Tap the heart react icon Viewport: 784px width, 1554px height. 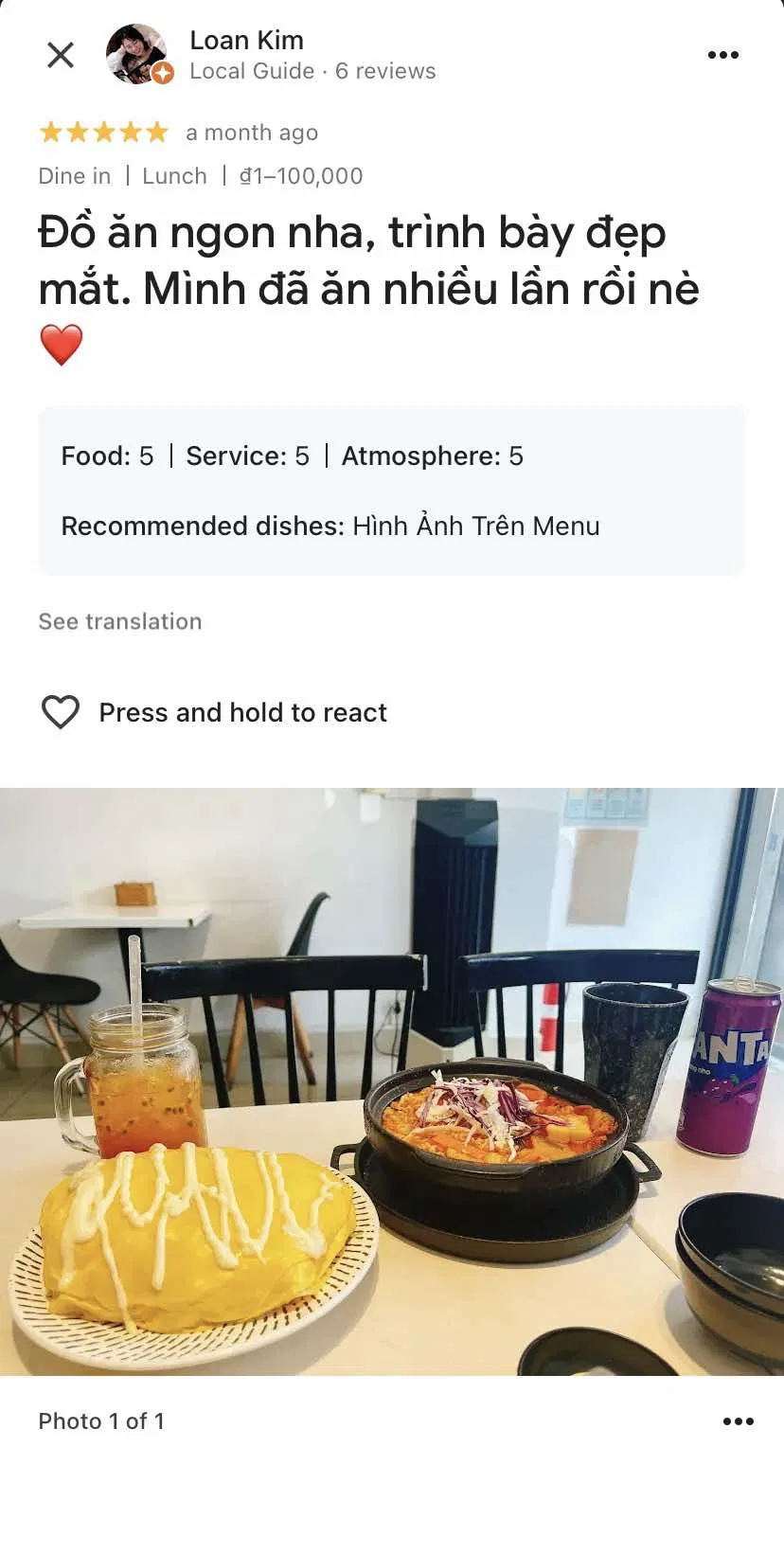click(60, 712)
